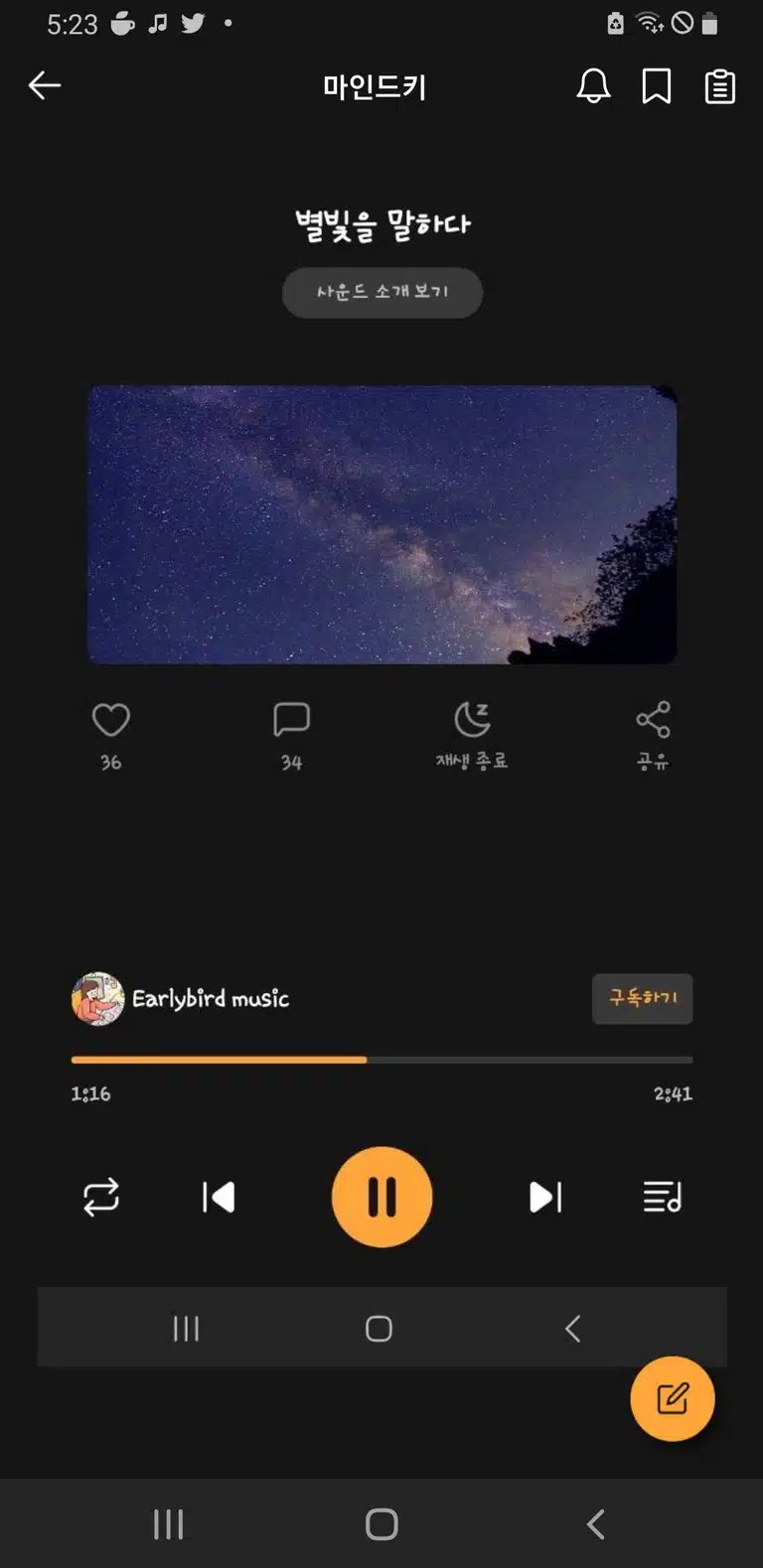Open the Earlybird music profile
Viewport: 763px width, 1568px height.
click(181, 998)
